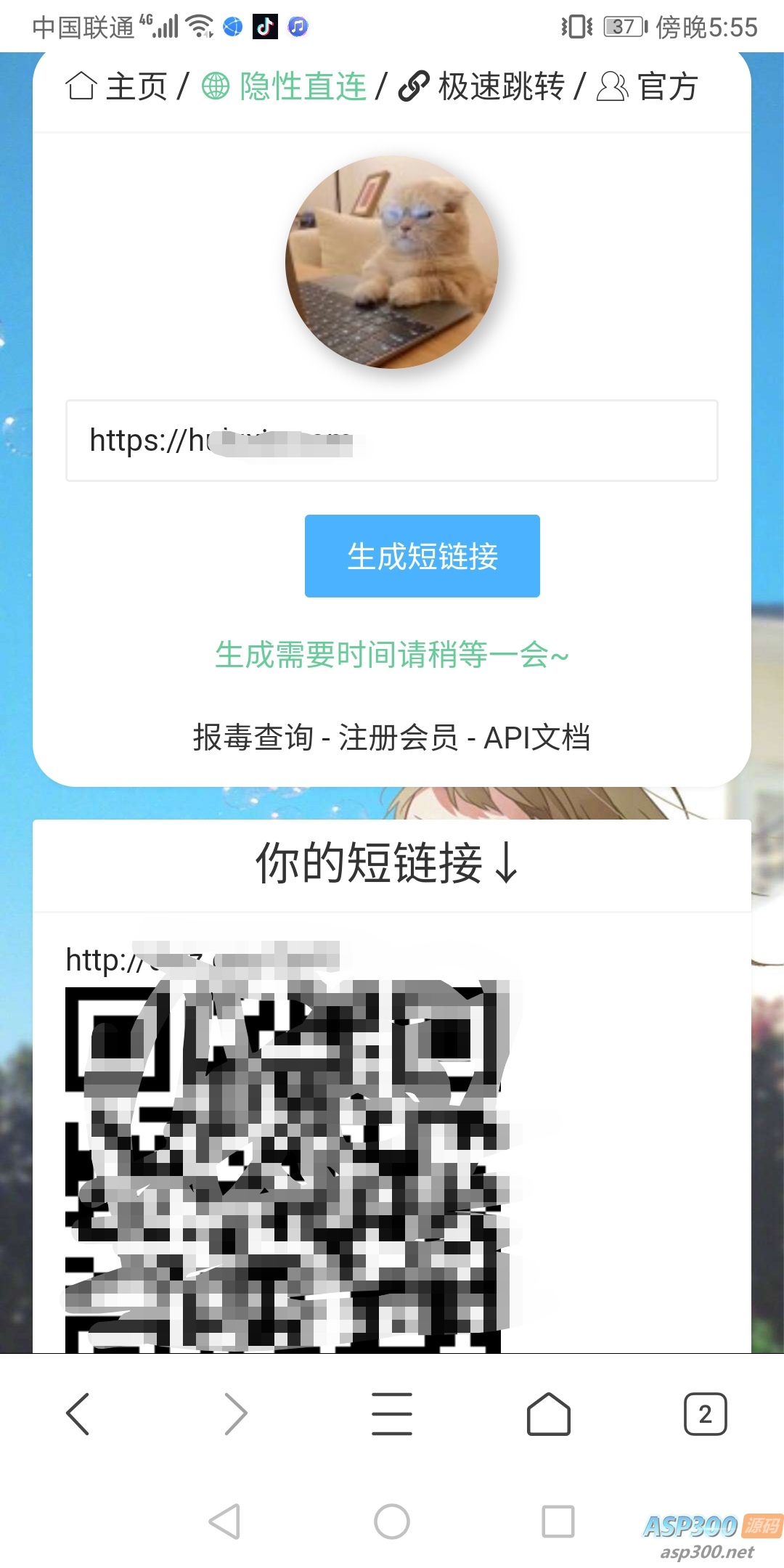Open 注册会员 registration link

[x=398, y=738]
